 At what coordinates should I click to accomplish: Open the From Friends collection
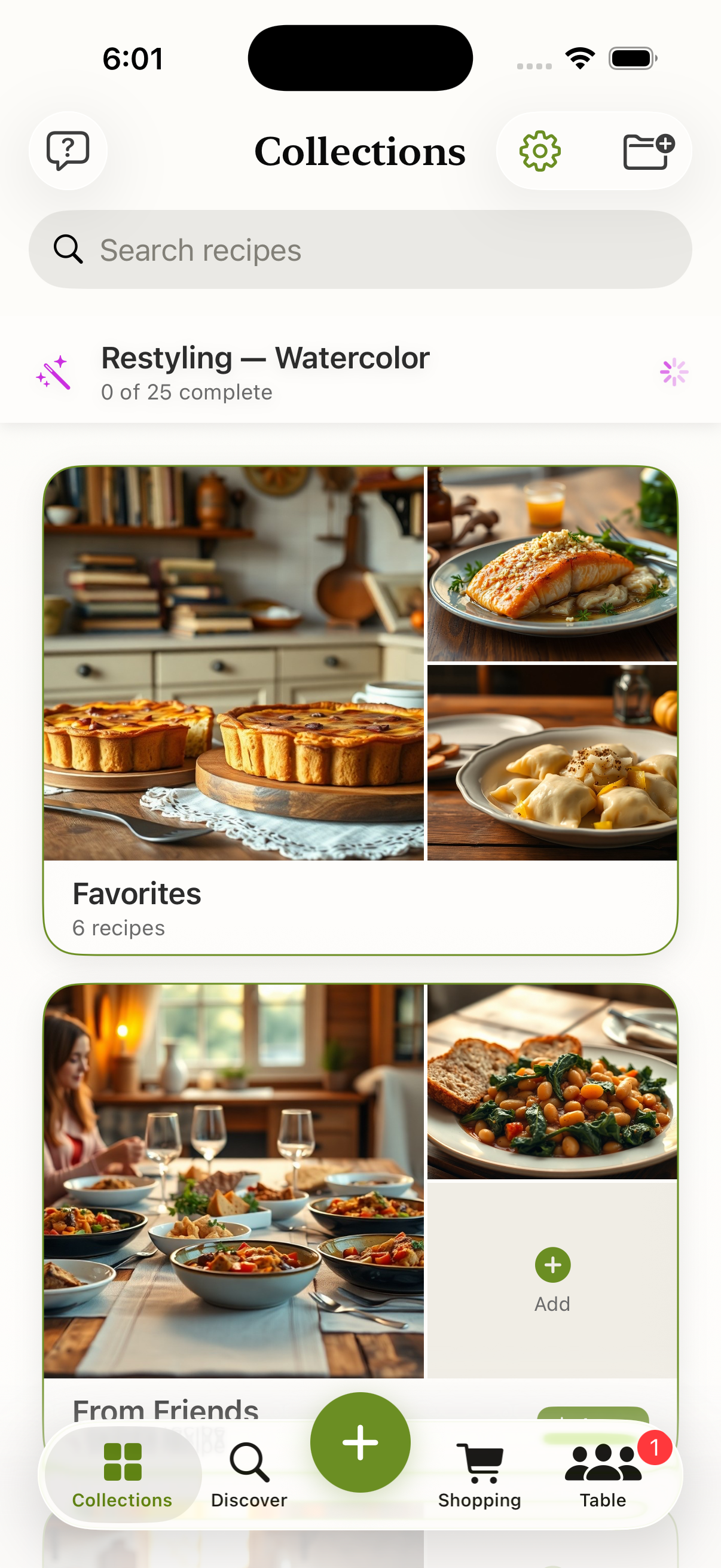(234, 1181)
